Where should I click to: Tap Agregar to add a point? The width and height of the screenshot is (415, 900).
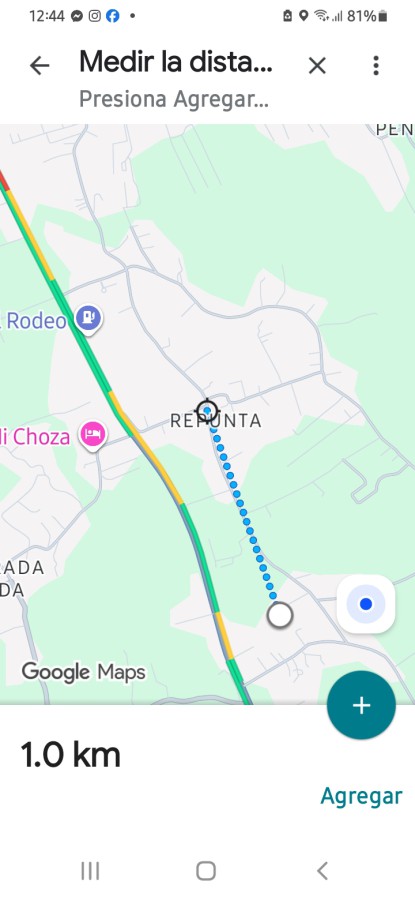361,796
